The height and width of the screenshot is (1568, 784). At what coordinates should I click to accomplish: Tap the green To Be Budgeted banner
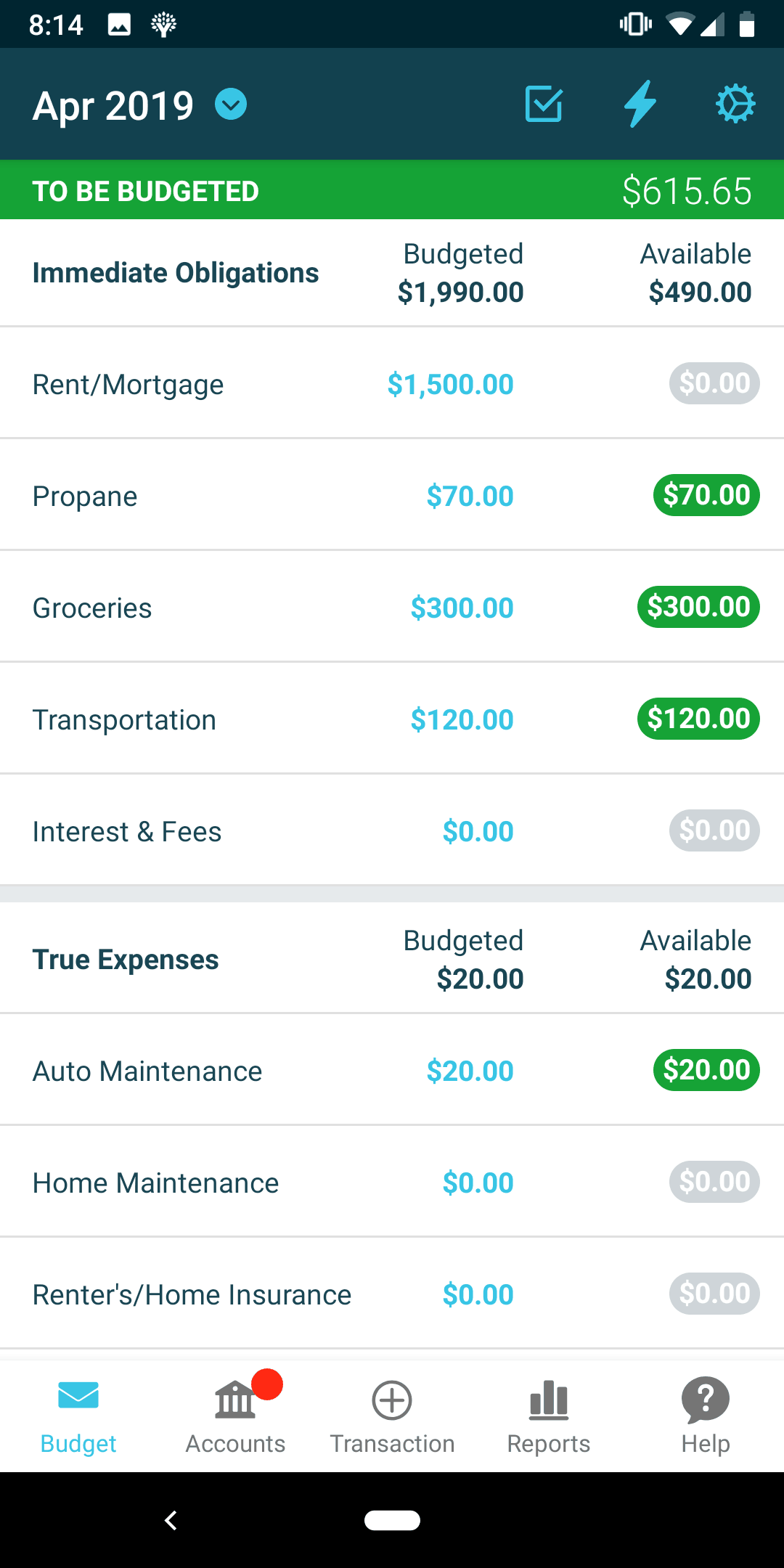tap(392, 190)
